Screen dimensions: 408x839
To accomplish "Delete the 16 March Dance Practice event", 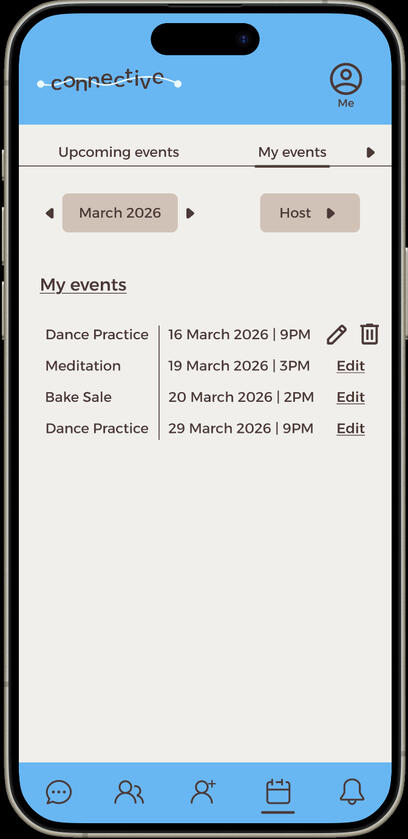I will [369, 334].
